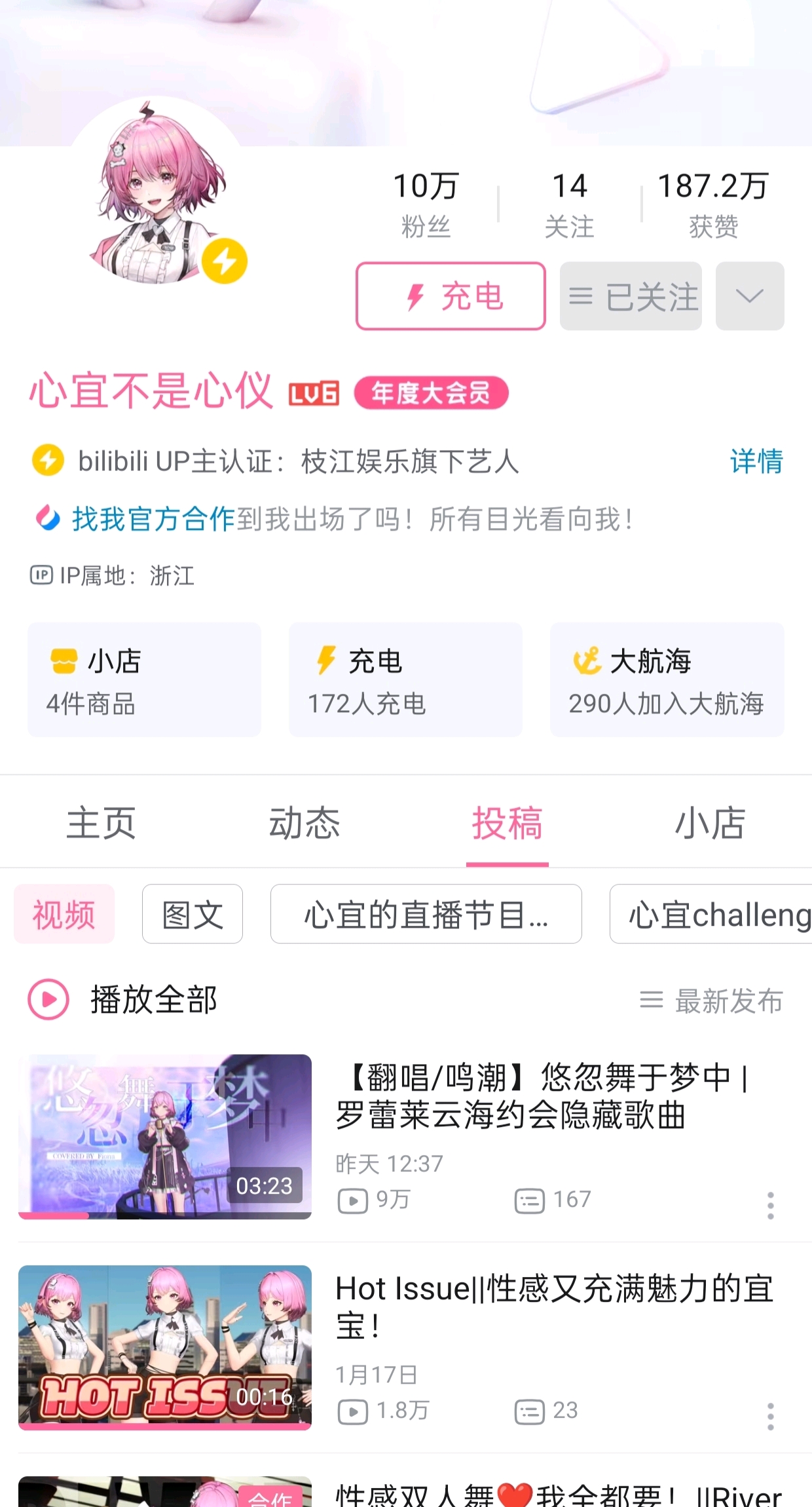Image resolution: width=812 pixels, height=1507 pixels.
Task: Change sorting via 最新发布
Action: click(x=711, y=1001)
